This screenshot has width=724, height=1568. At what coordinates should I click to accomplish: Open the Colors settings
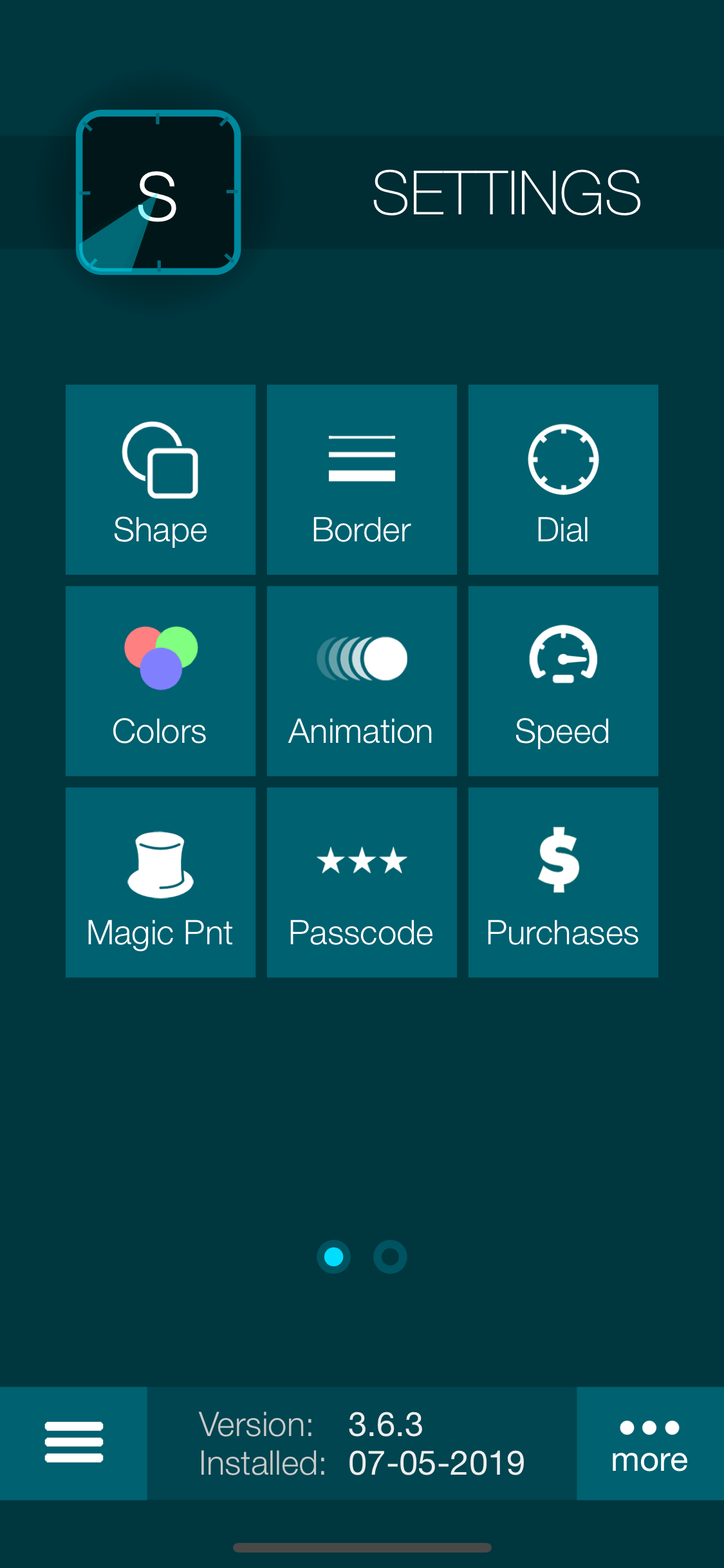tap(160, 681)
